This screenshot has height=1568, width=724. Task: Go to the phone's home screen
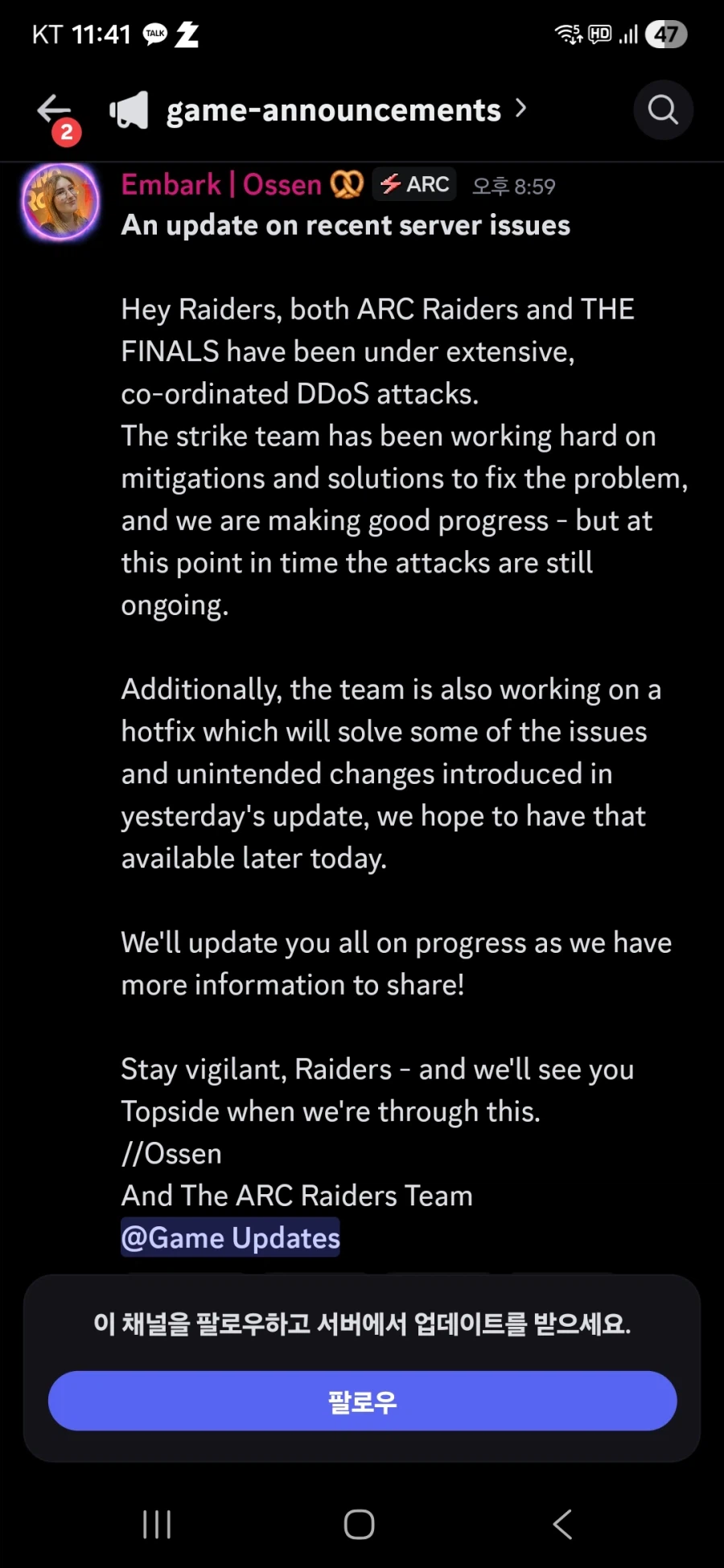[x=360, y=1524]
